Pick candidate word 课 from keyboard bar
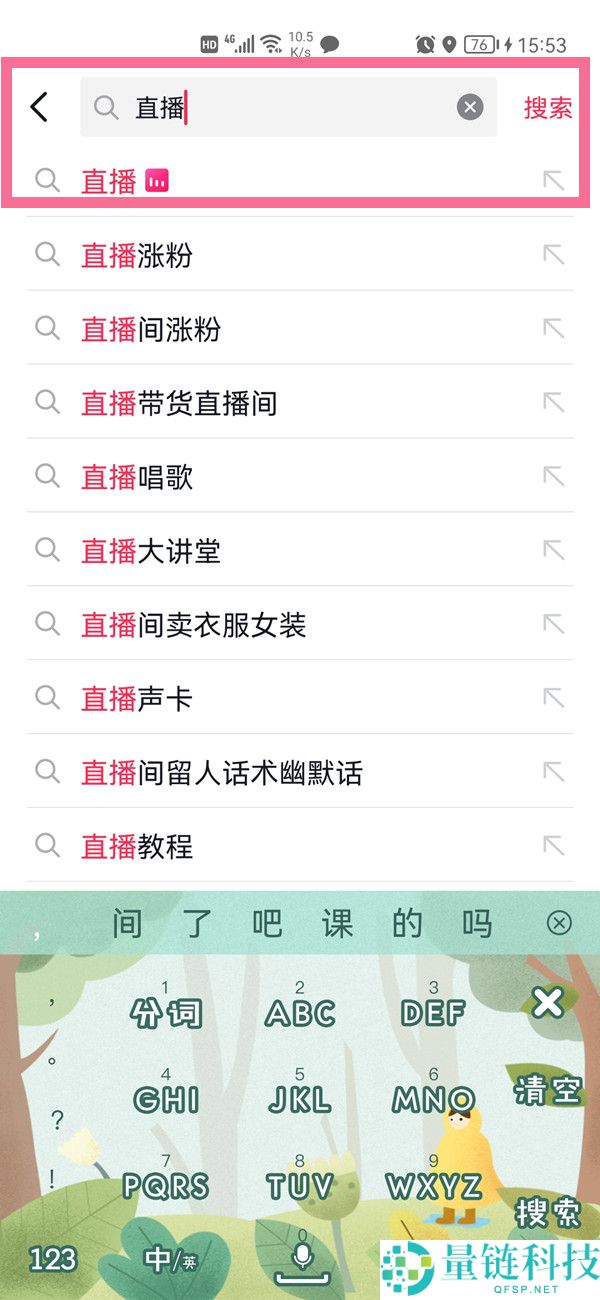600x1300 pixels. pos(337,923)
